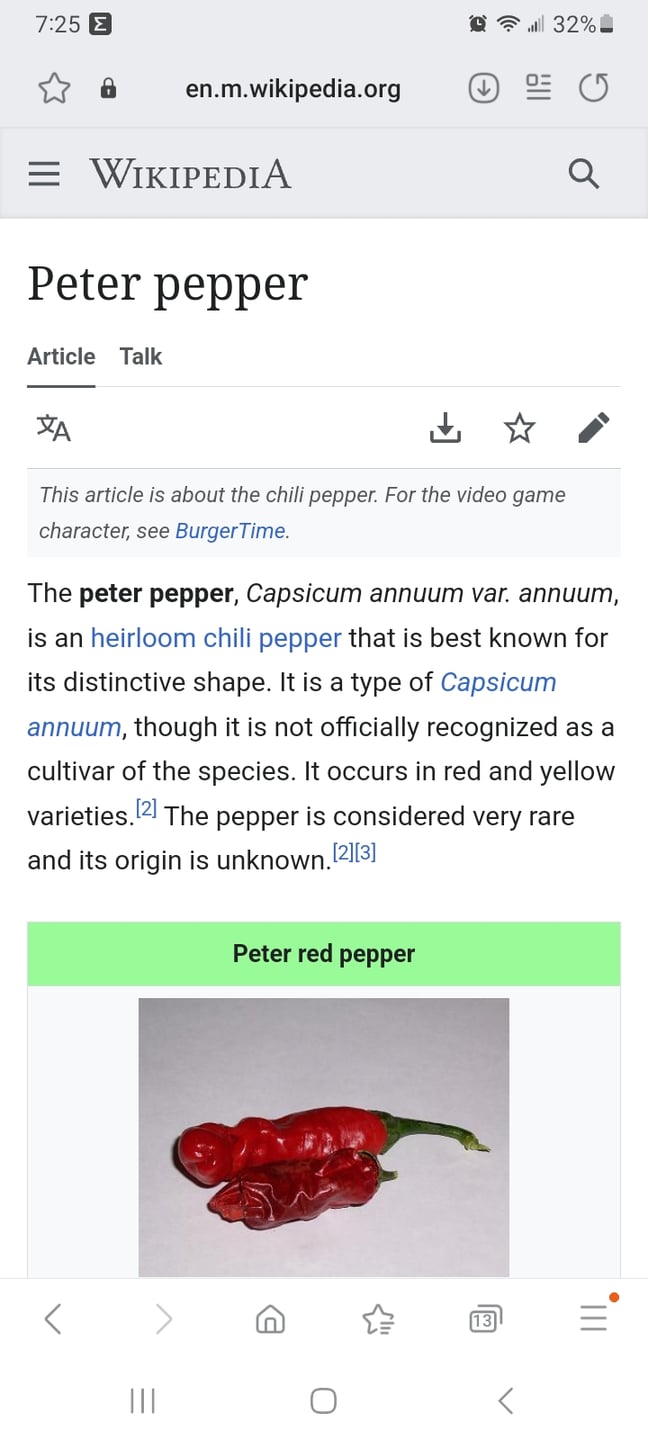Switch to the Talk tab
The width and height of the screenshot is (648, 1440).
pyautogui.click(x=140, y=356)
